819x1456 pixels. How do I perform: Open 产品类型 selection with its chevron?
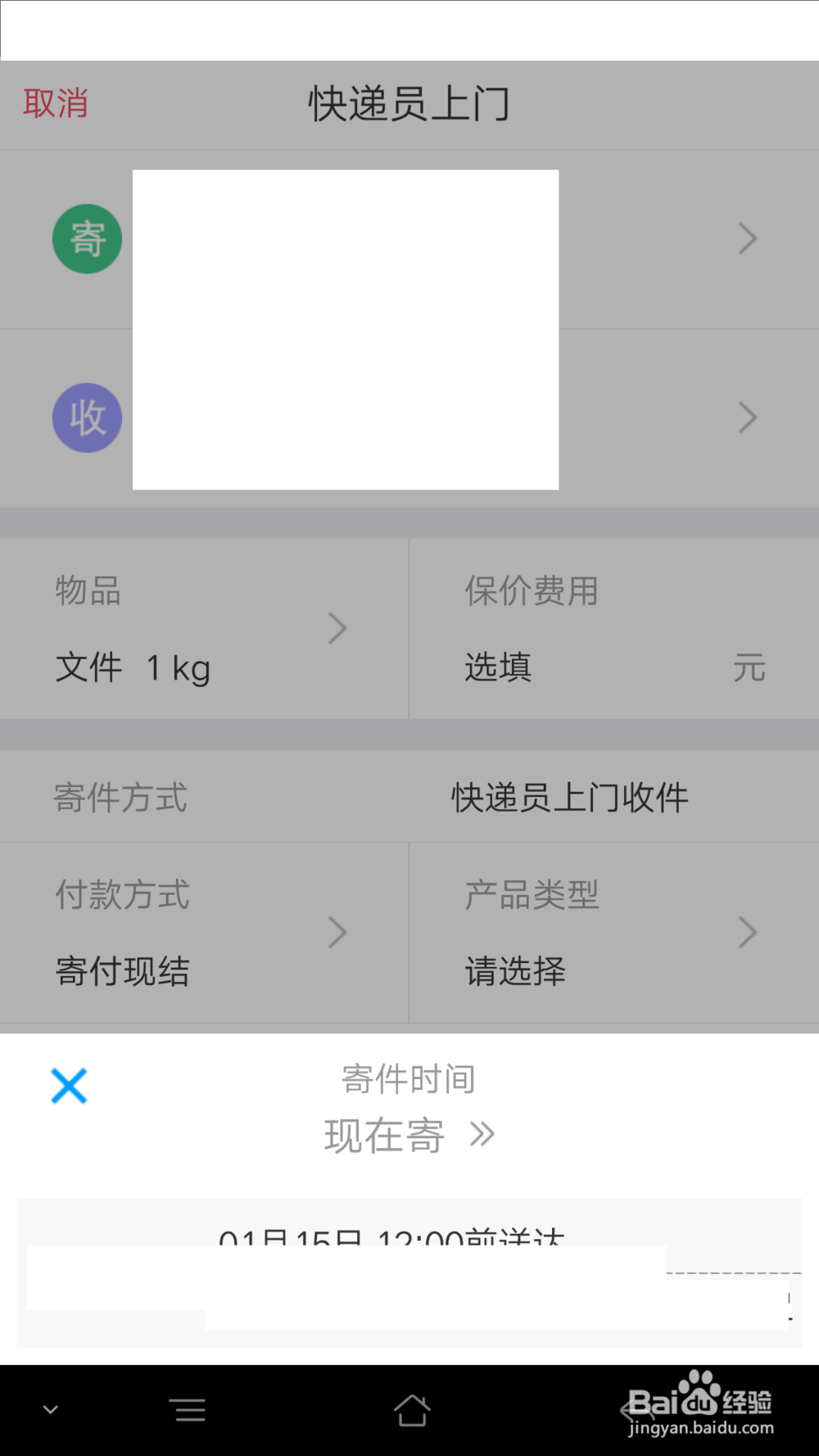click(x=747, y=932)
